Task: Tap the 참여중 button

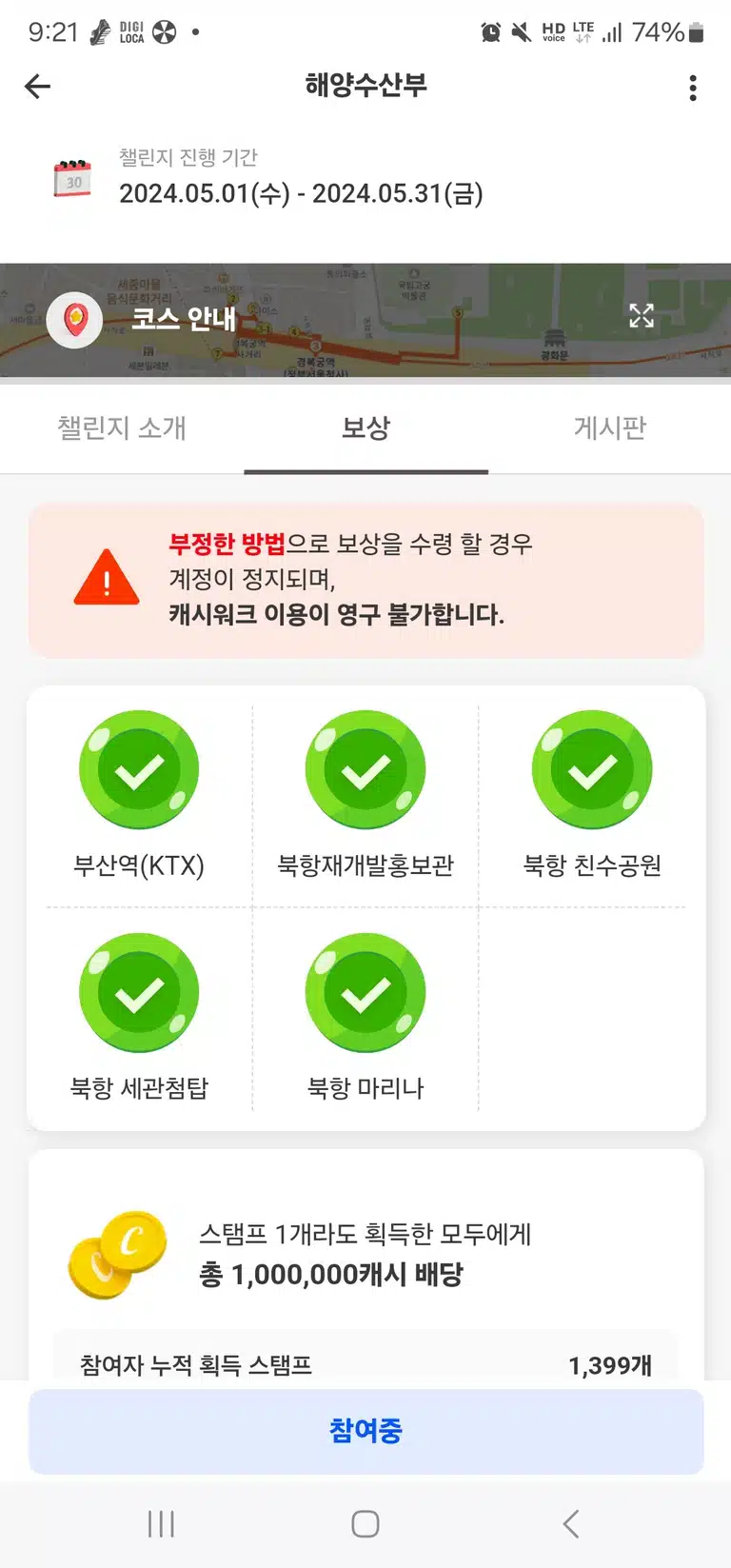Action: pyautogui.click(x=366, y=1431)
